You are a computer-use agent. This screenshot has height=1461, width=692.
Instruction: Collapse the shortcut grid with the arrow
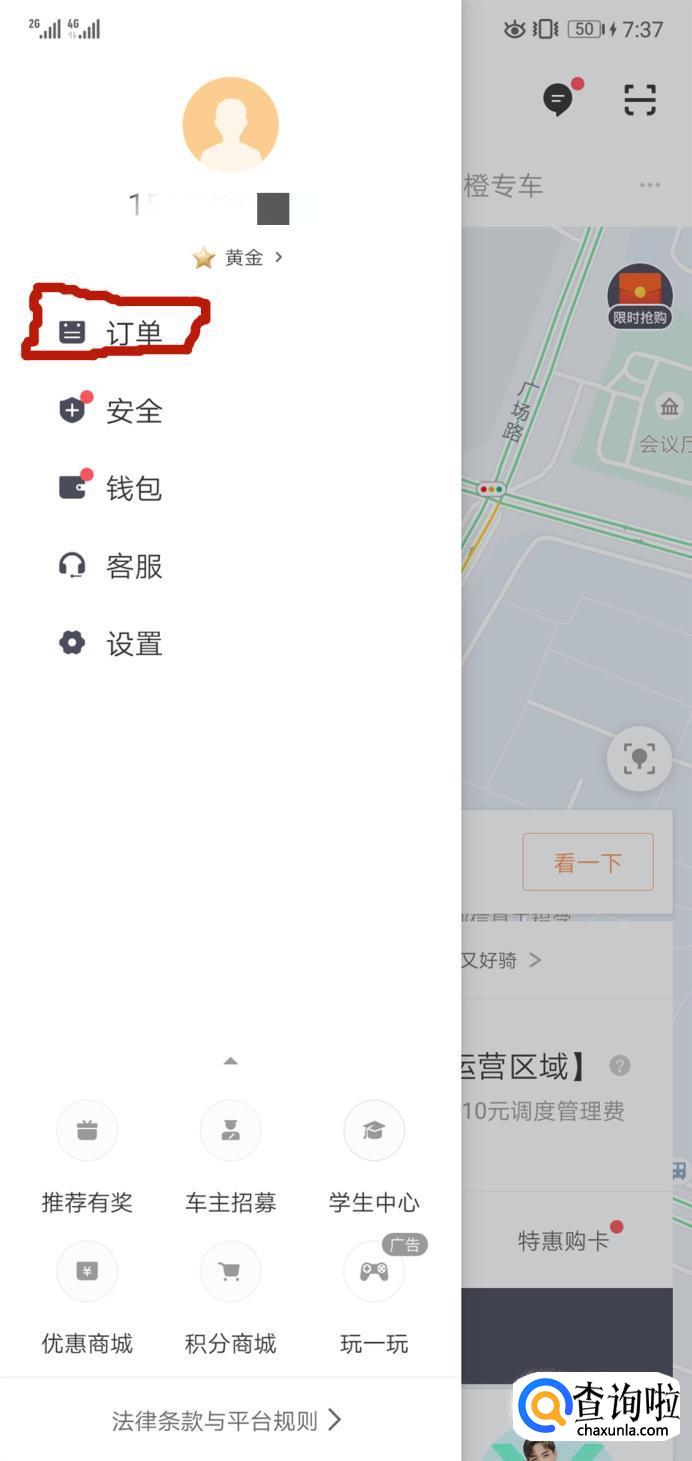coord(230,1061)
